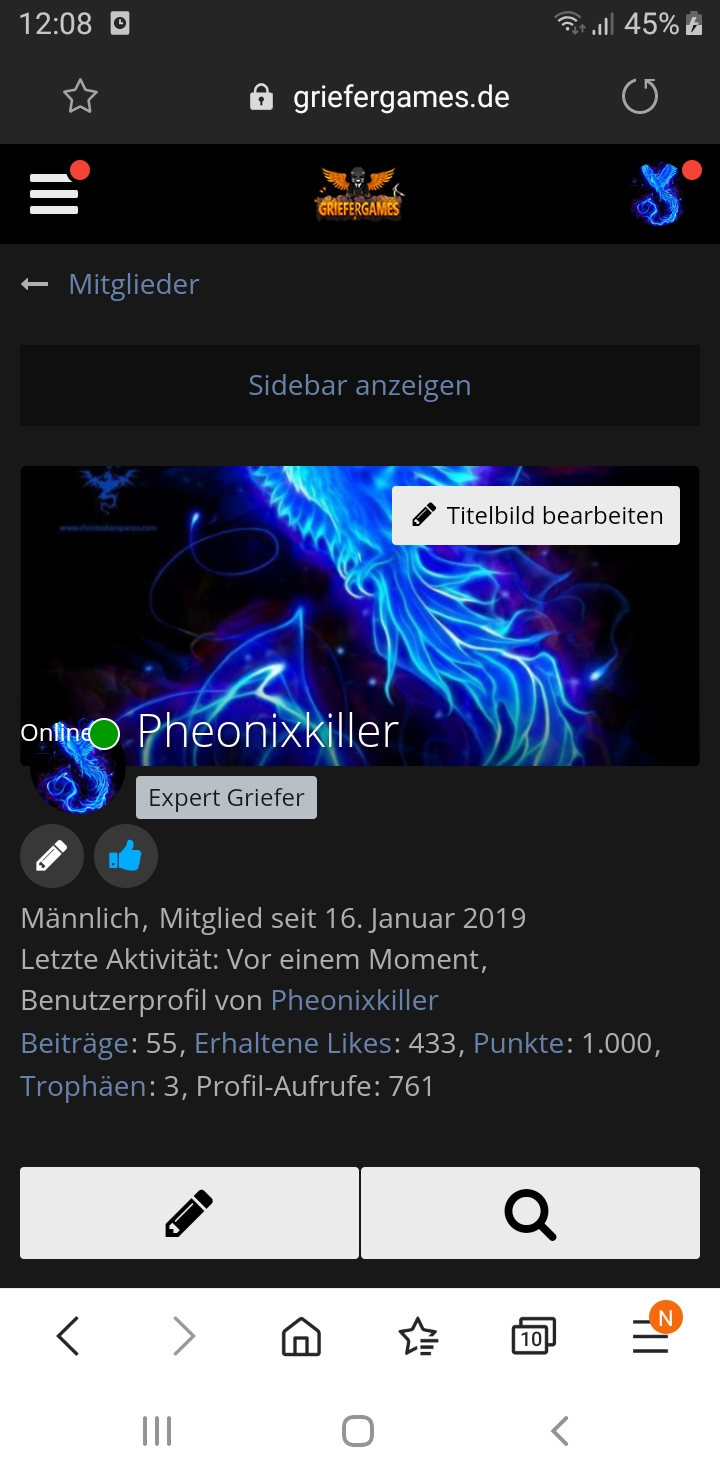This screenshot has height=1480, width=720.
Task: Tap Sidebar anzeigen
Action: (x=360, y=385)
